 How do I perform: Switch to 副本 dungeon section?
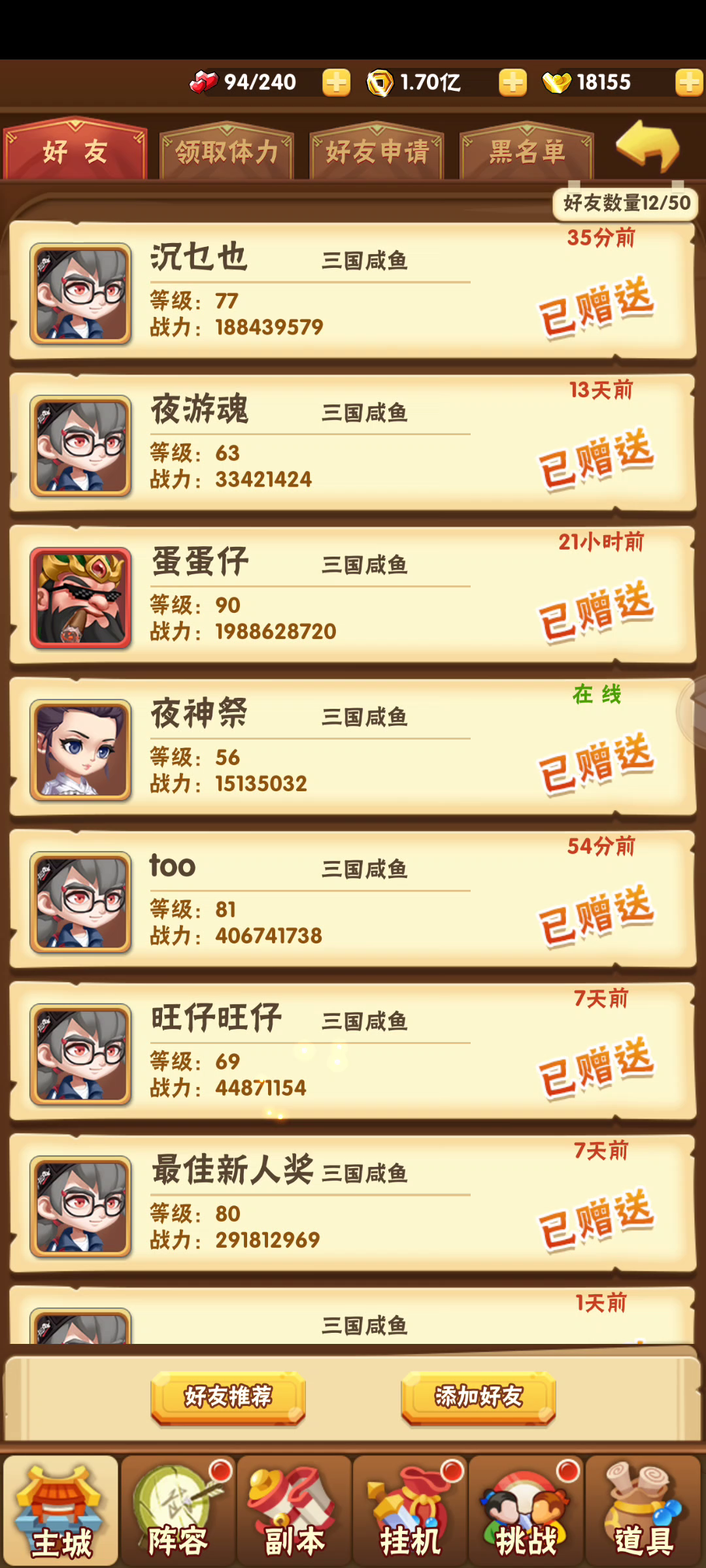click(x=294, y=1512)
